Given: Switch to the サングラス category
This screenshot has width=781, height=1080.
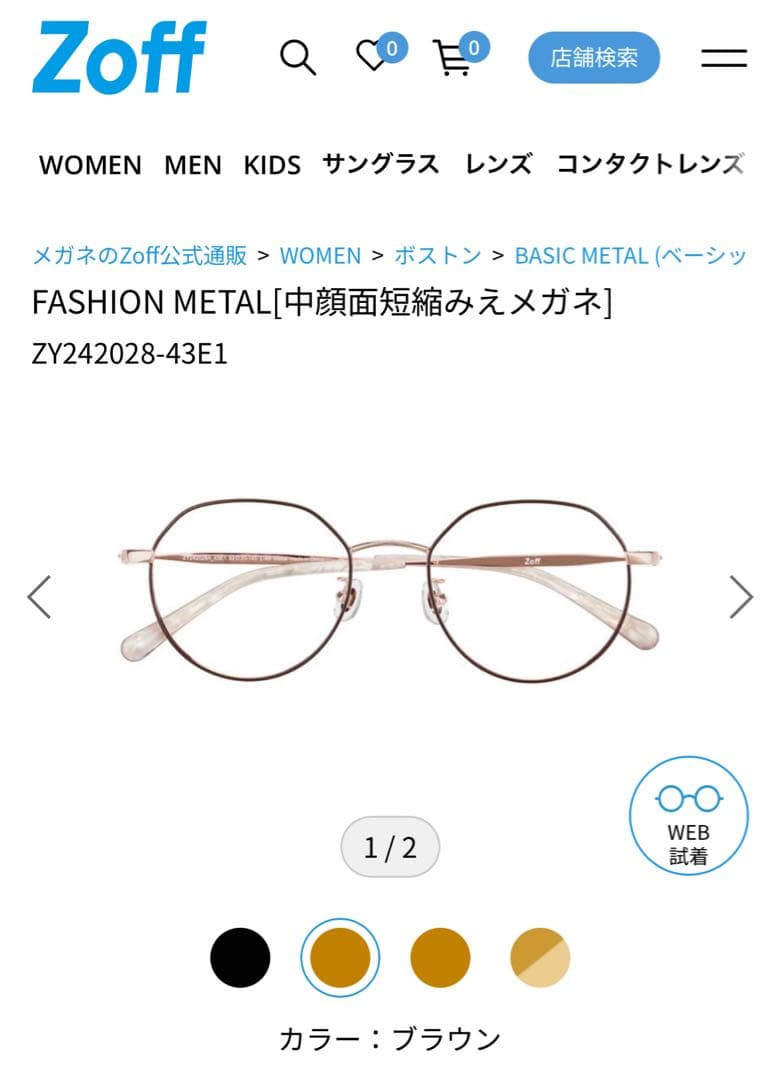Looking at the screenshot, I should tap(380, 166).
